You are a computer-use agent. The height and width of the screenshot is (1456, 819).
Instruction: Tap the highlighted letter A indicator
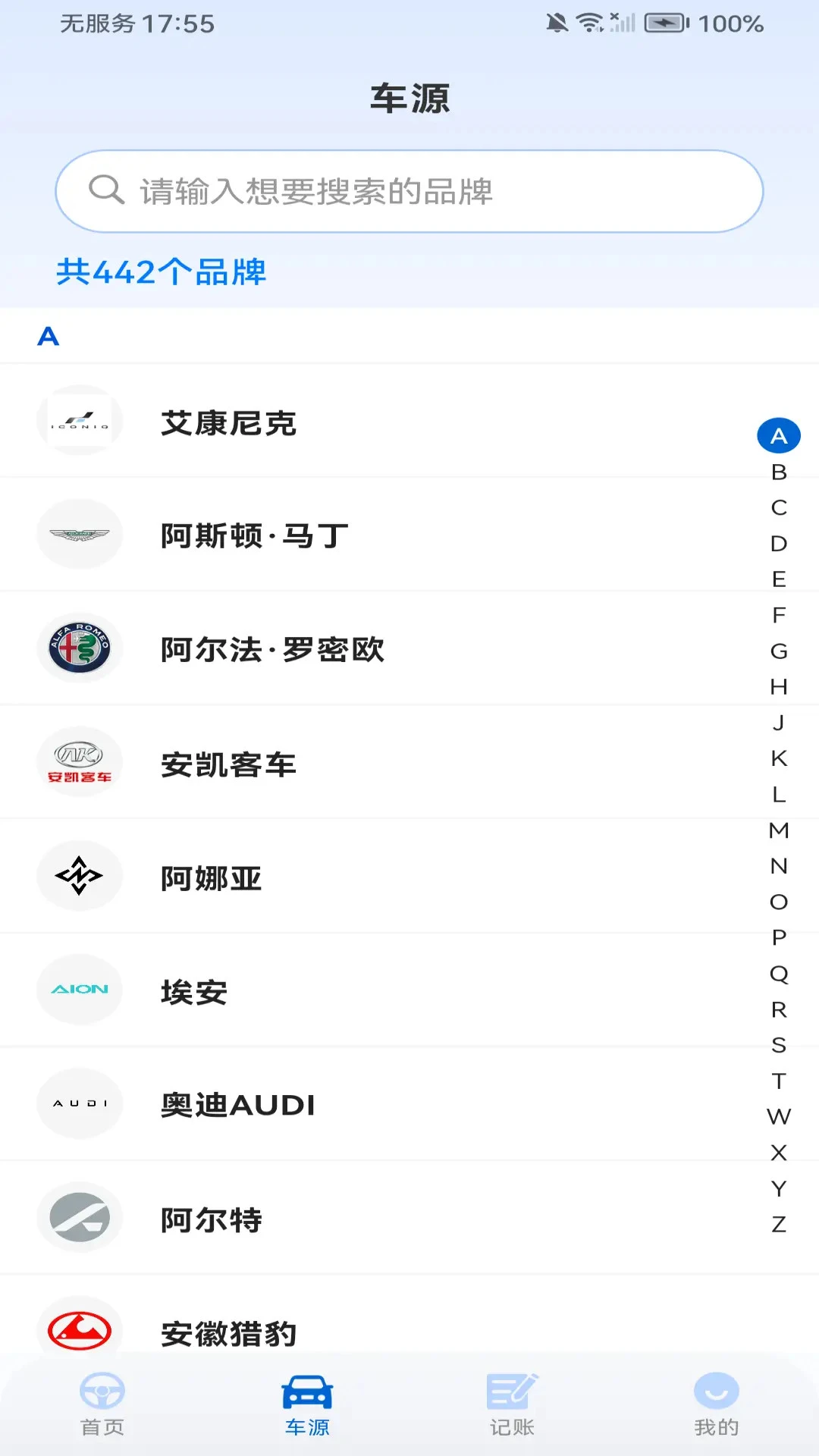779,435
